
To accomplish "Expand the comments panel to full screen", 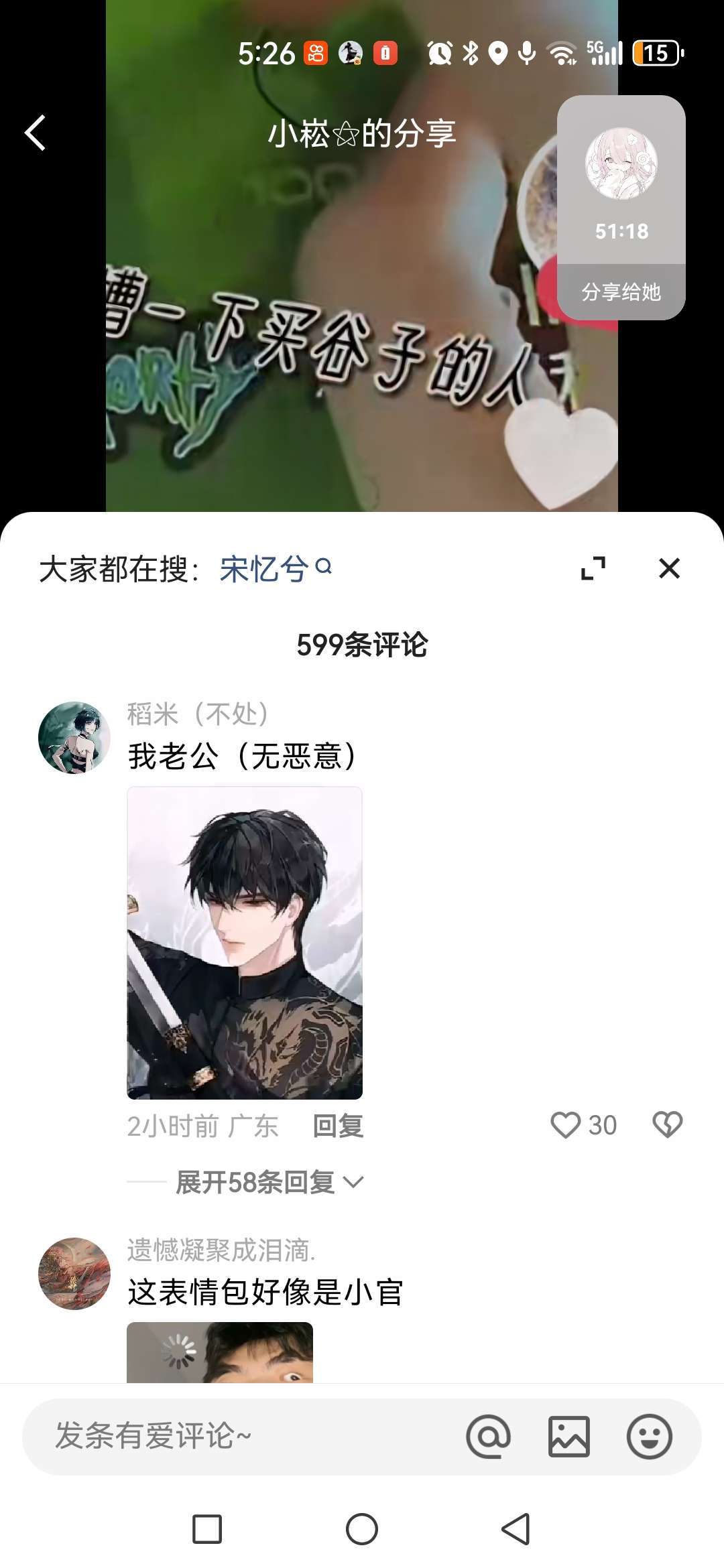I will [593, 568].
